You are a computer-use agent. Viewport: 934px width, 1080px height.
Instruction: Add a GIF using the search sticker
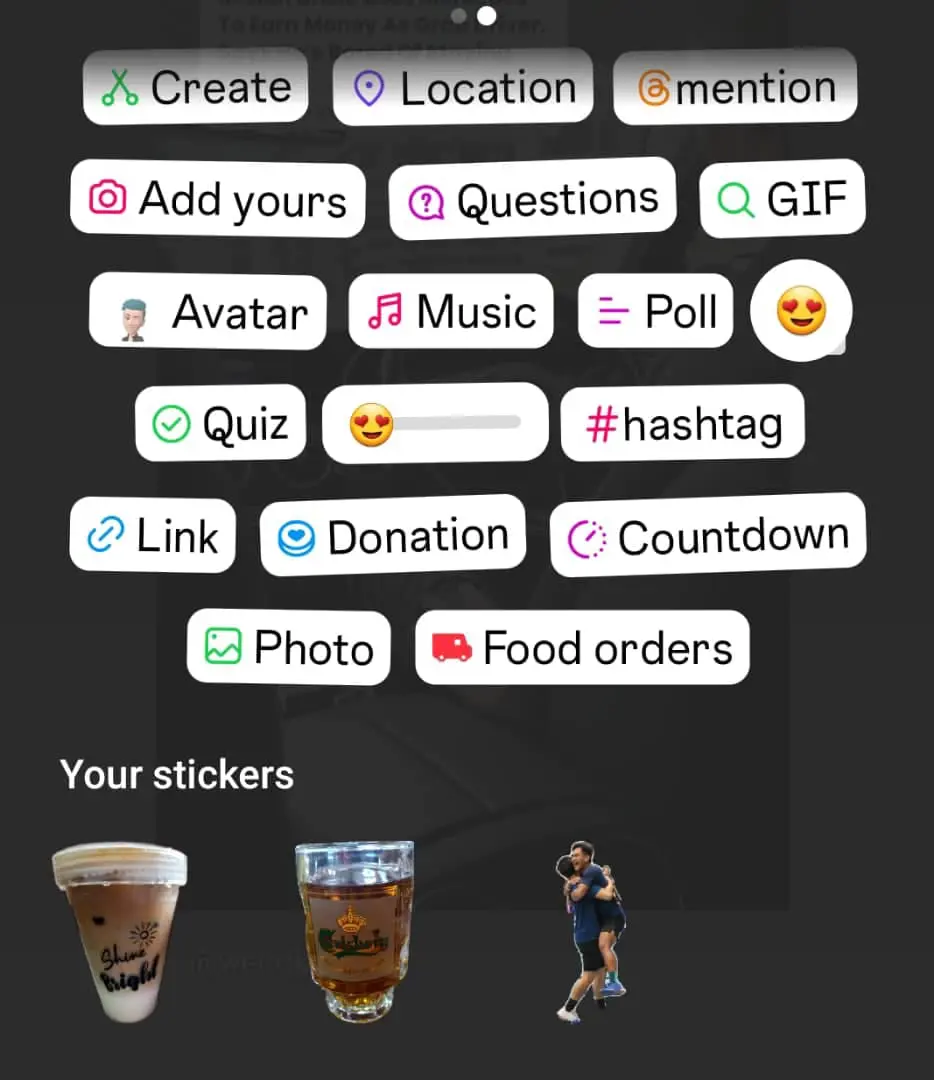pos(782,198)
